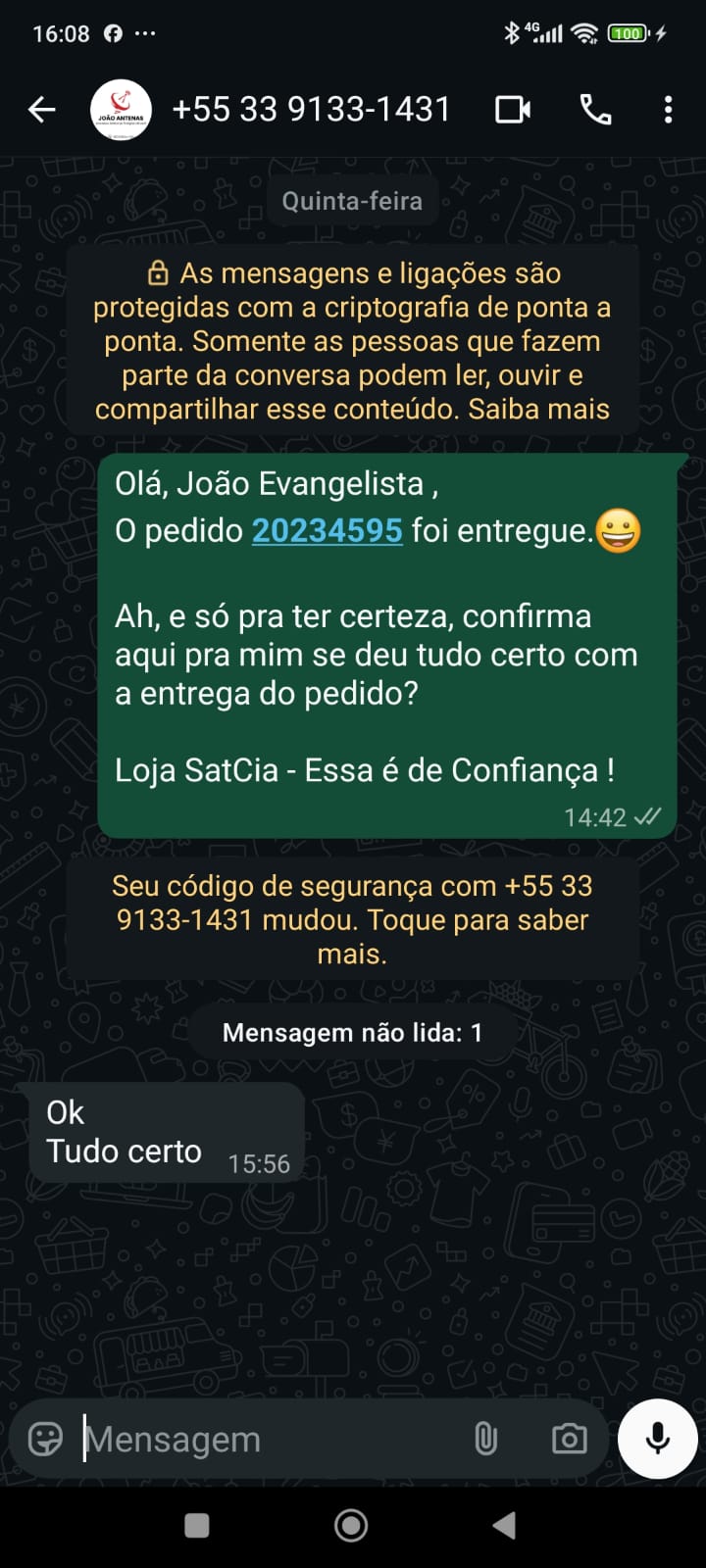Open the security code changed notice

pos(352,919)
